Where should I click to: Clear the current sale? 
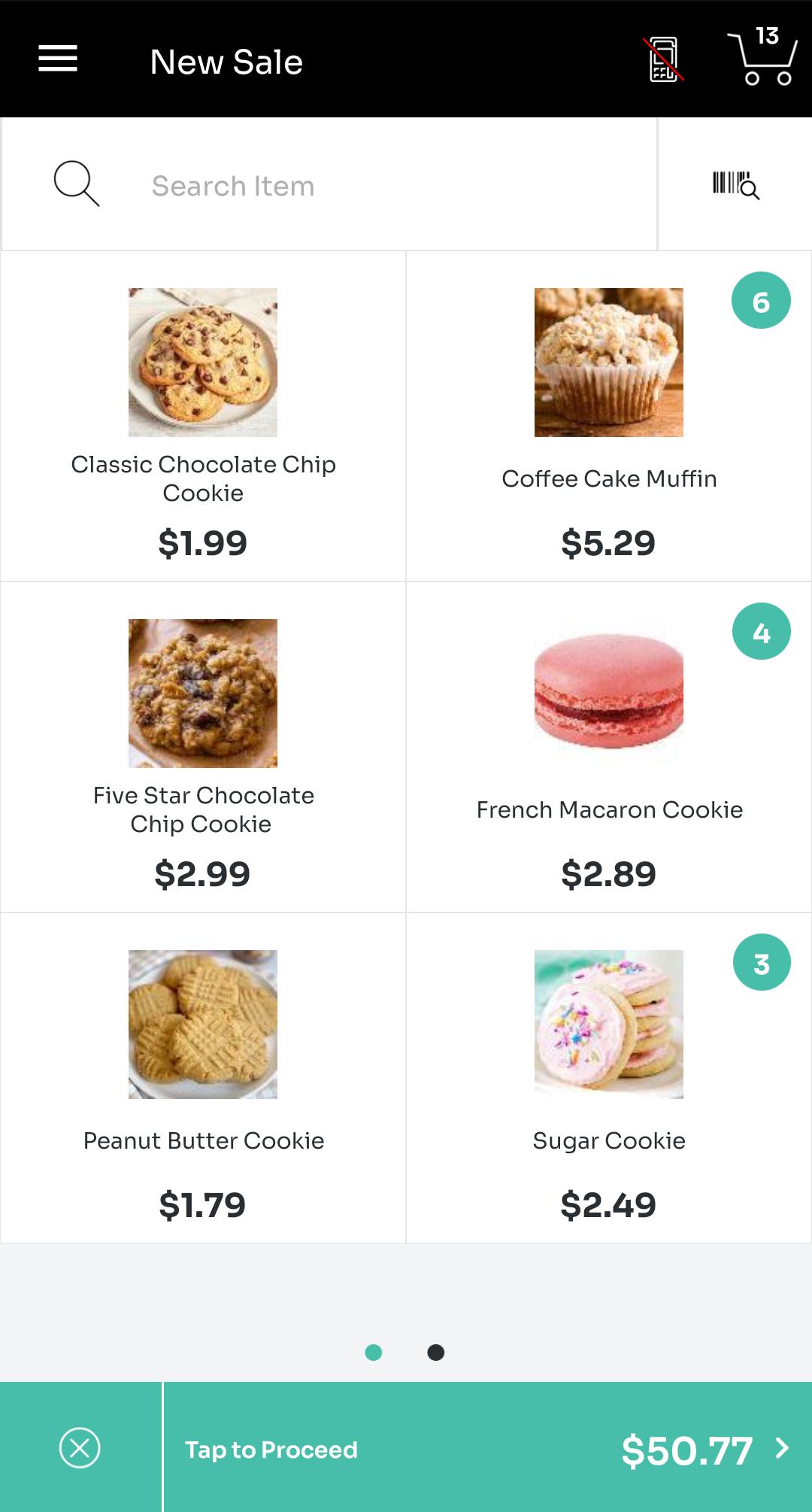pyautogui.click(x=80, y=1447)
